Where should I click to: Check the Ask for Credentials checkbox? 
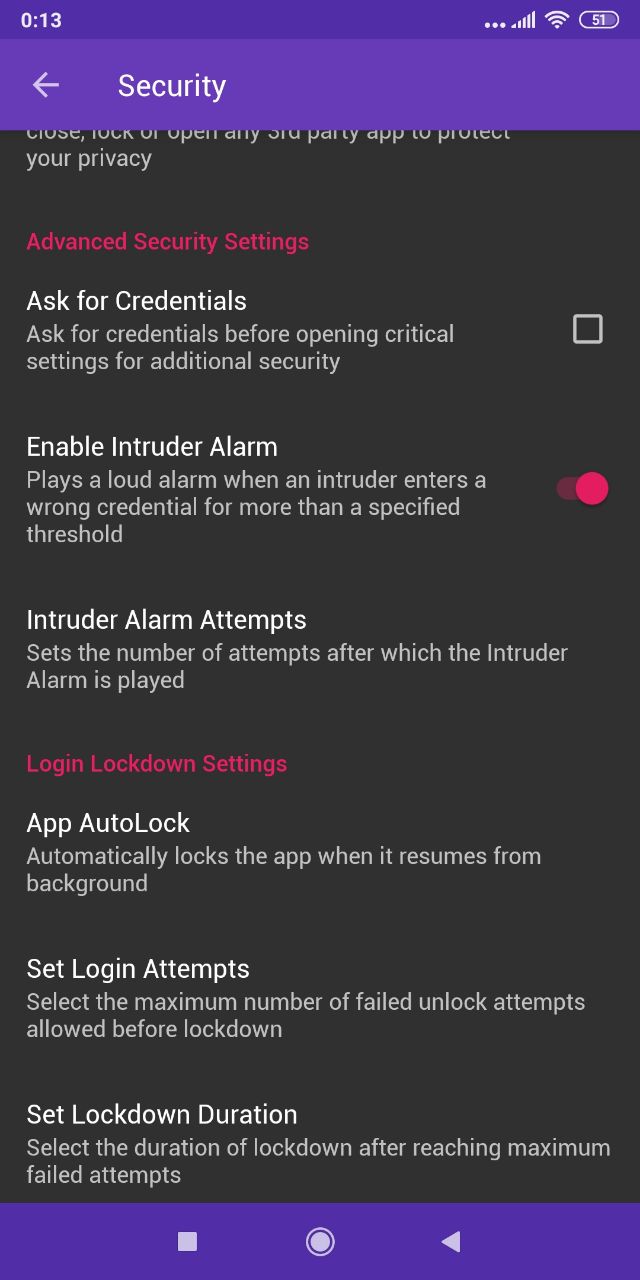click(588, 329)
